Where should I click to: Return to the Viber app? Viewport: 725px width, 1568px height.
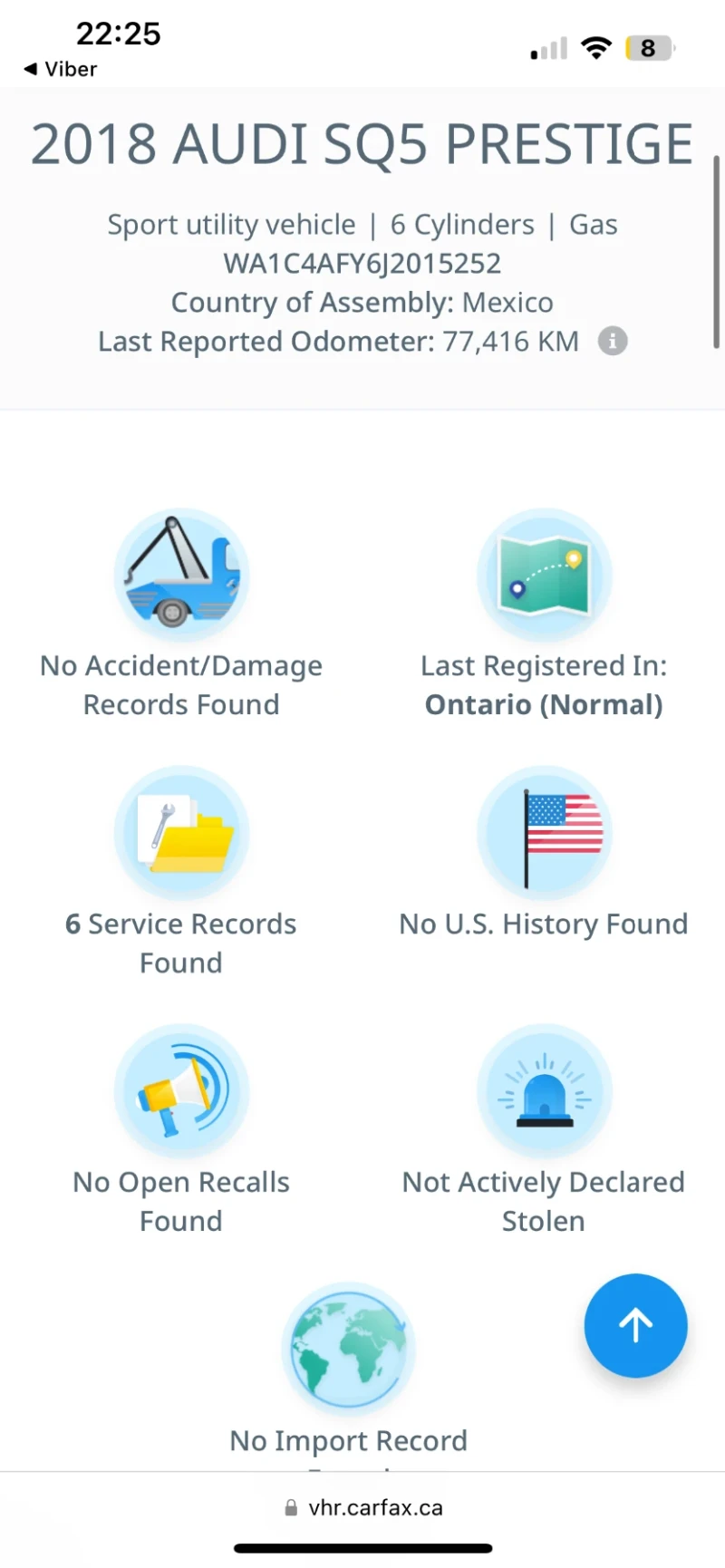(x=60, y=69)
